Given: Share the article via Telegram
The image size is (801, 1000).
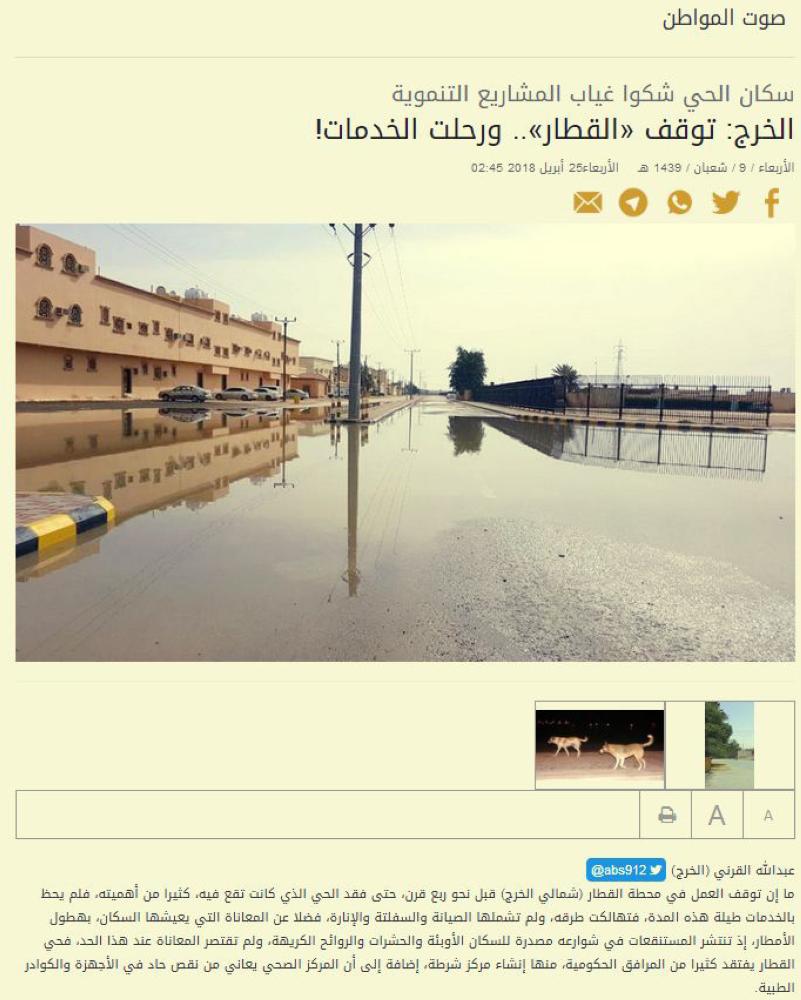Looking at the screenshot, I should 633,203.
